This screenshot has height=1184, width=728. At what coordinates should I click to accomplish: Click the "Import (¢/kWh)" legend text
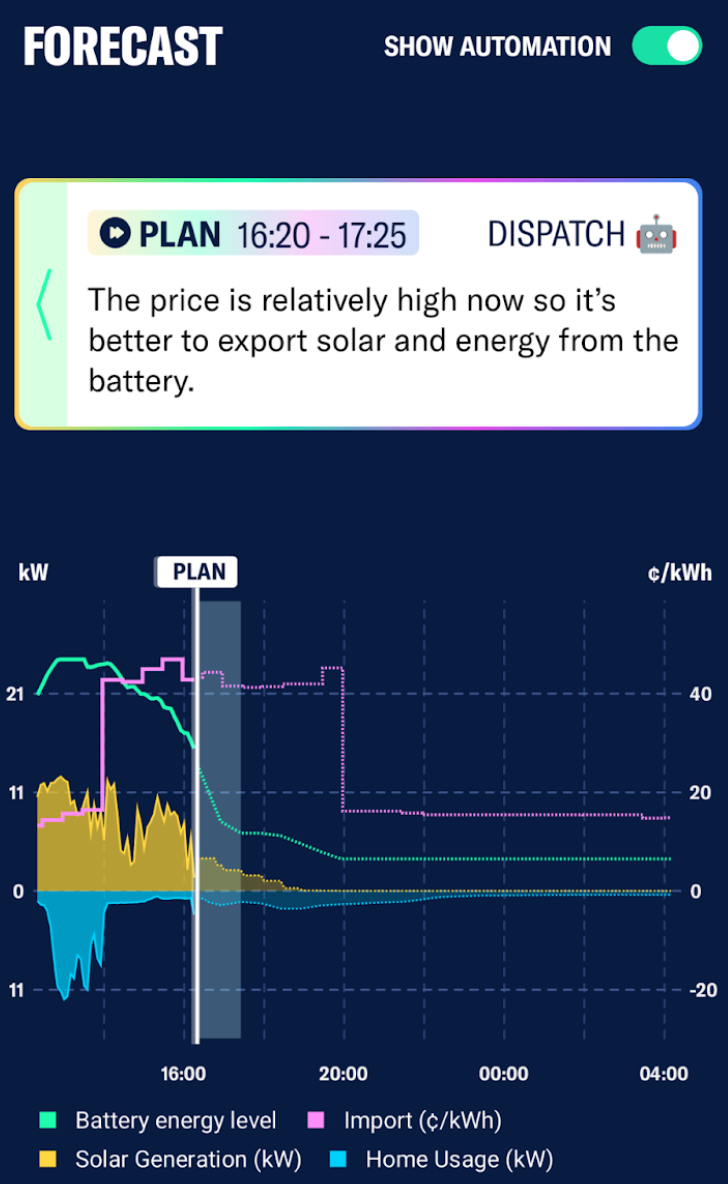(422, 1120)
